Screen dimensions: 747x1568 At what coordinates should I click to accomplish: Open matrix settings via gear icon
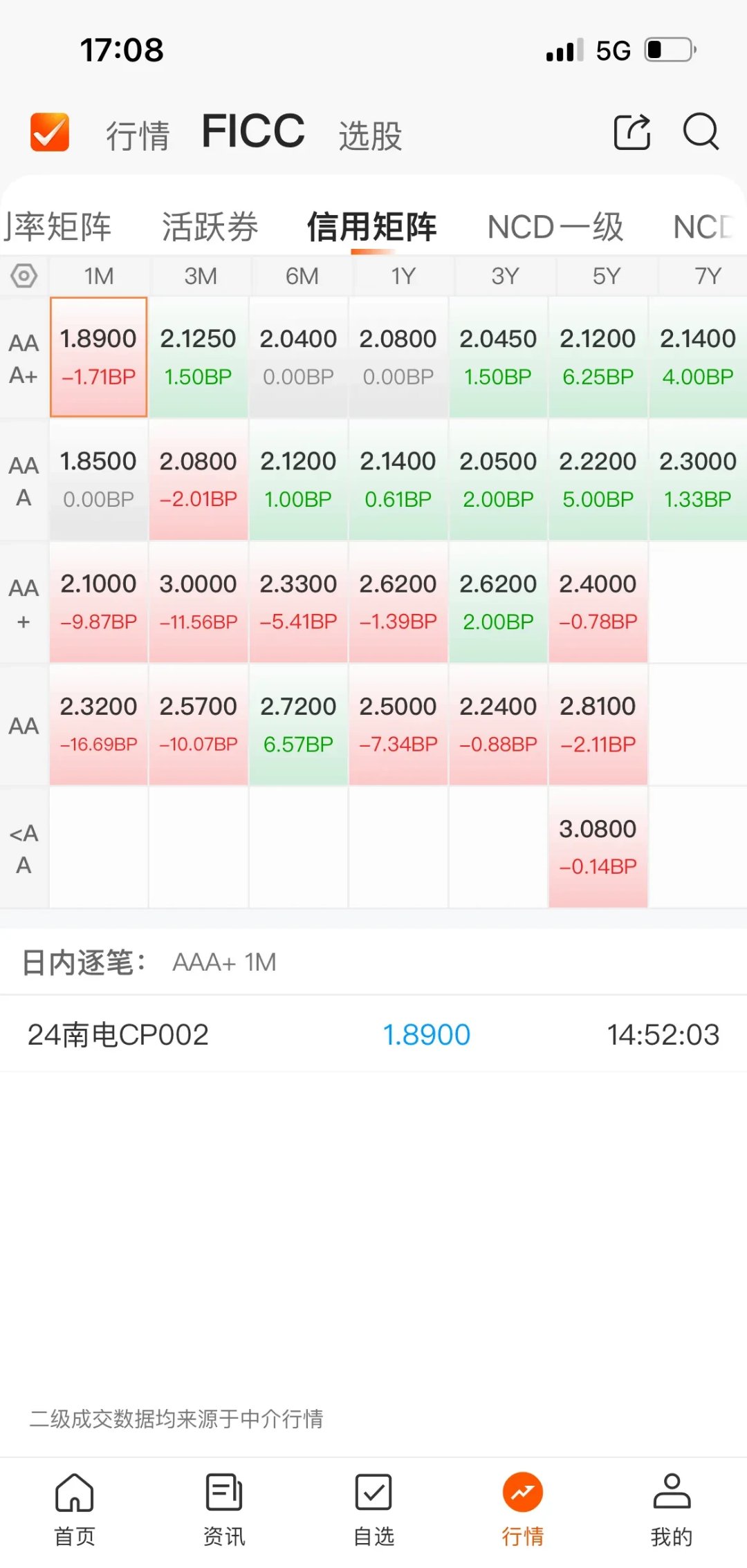point(24,275)
